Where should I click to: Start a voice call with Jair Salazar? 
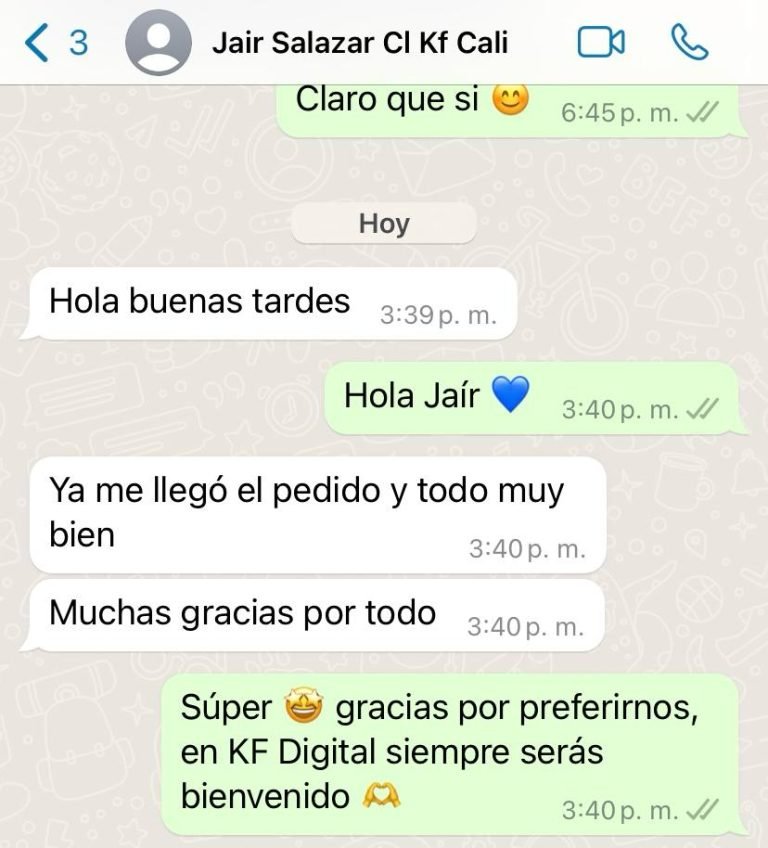(x=689, y=43)
